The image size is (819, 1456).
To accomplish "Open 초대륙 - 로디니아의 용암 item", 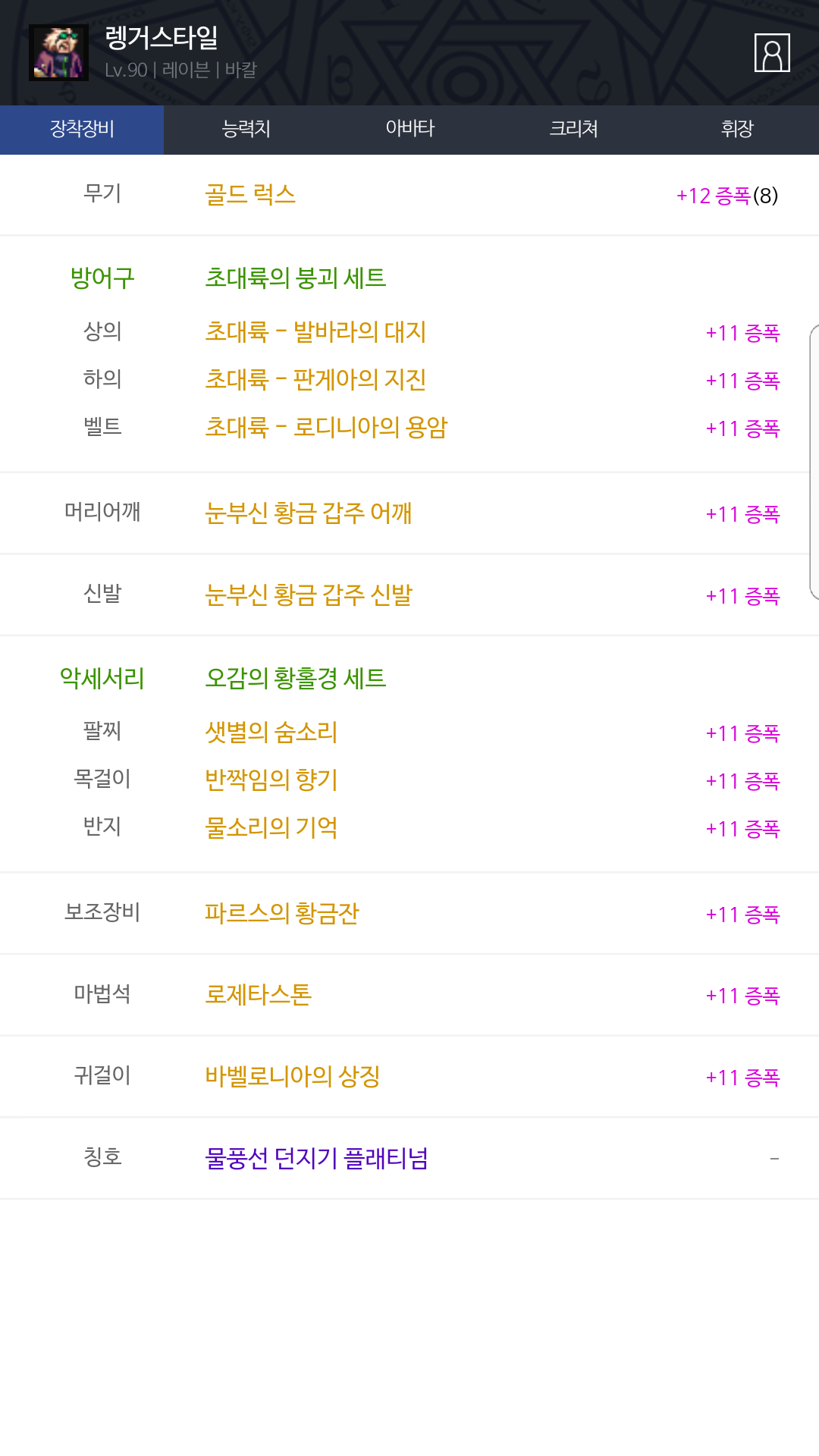I will click(326, 428).
